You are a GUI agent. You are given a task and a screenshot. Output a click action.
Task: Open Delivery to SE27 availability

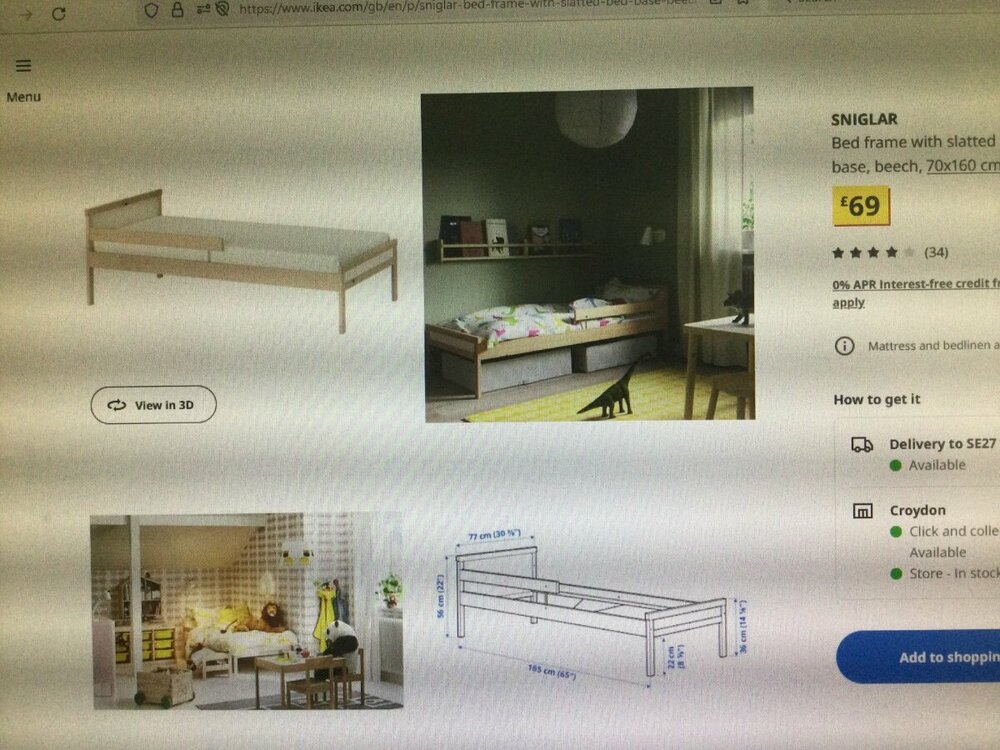pos(940,445)
